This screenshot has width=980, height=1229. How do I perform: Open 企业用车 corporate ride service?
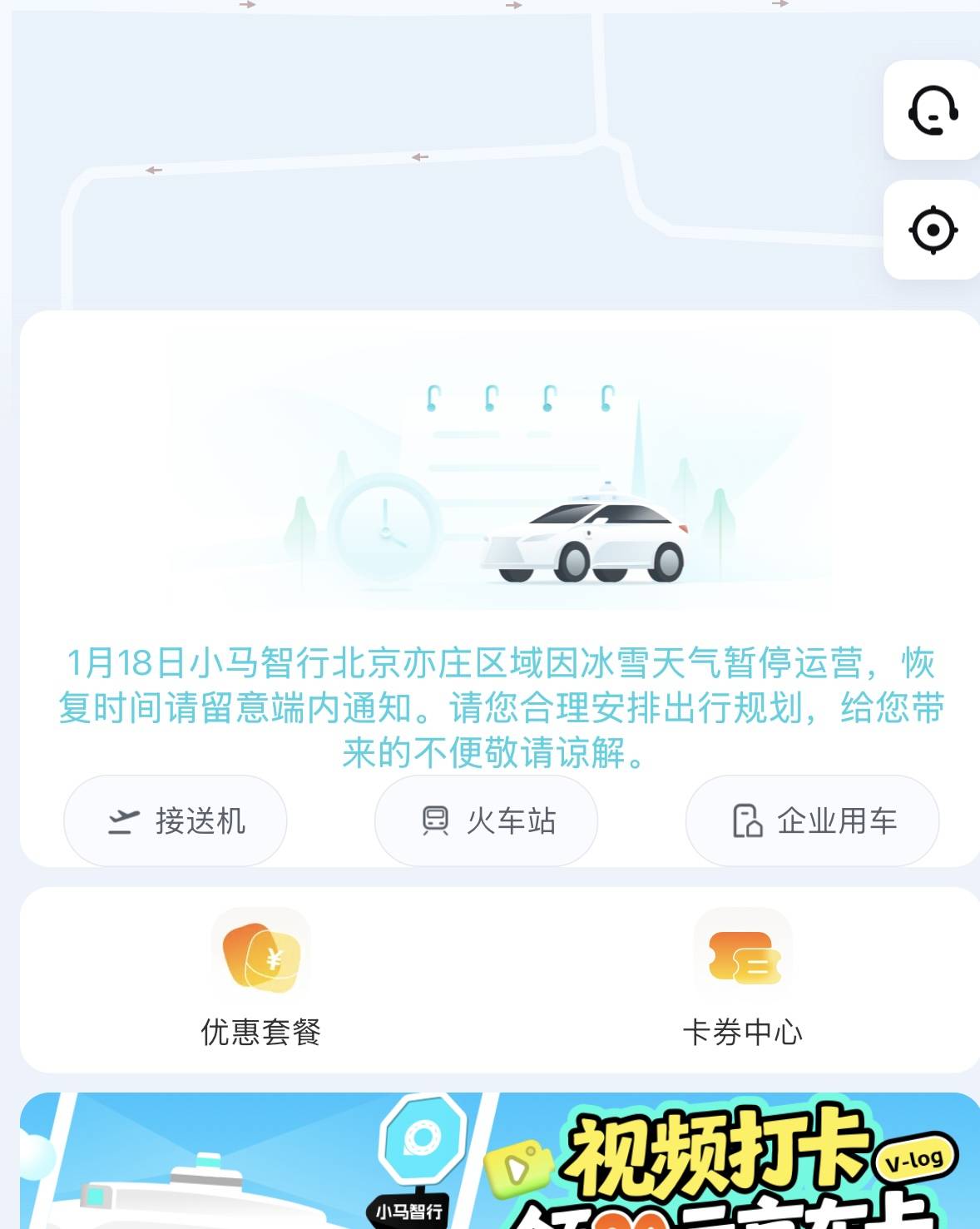tap(813, 821)
